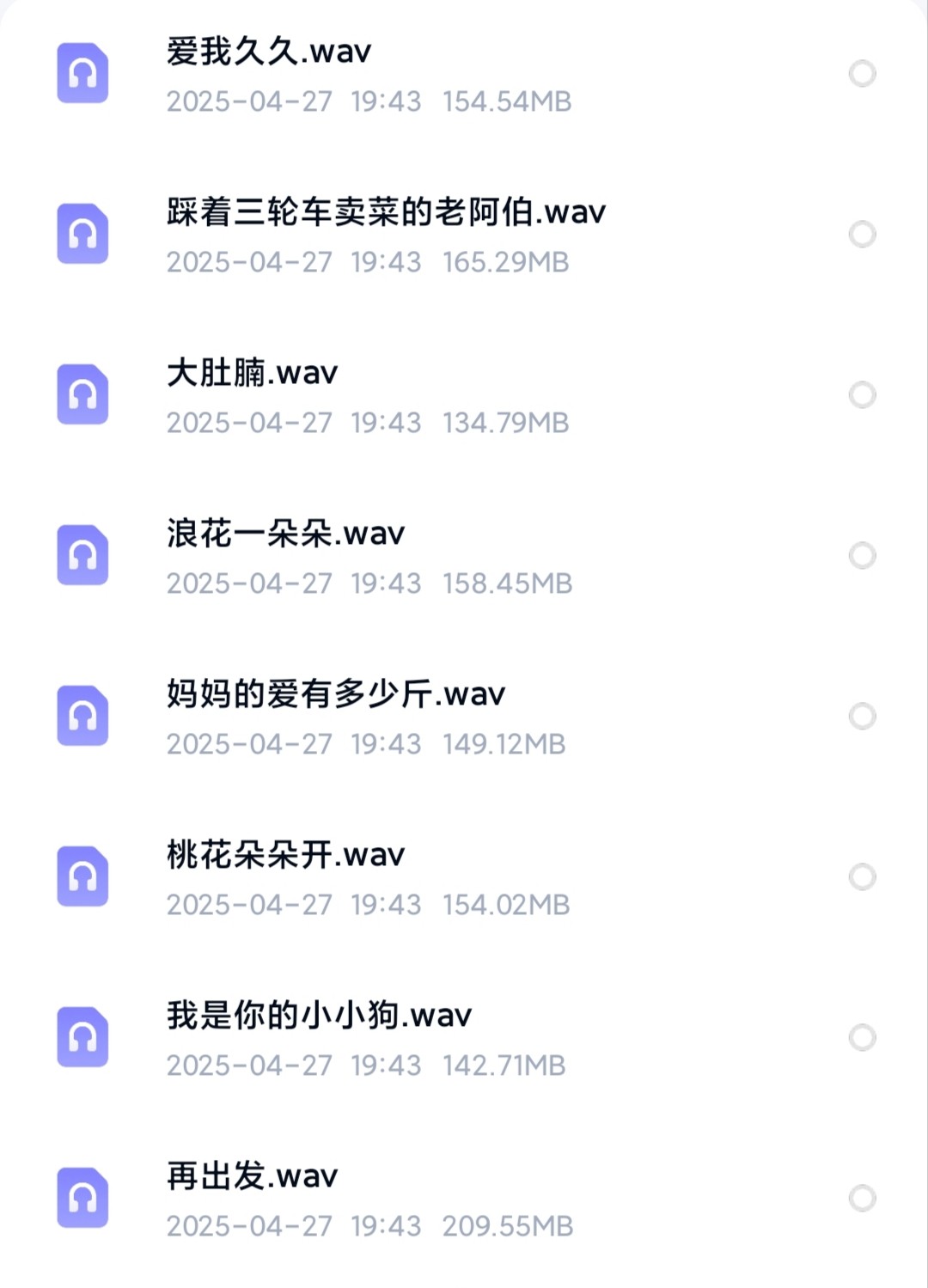Open 踩着三轮车卖菜的老阿伯.wav
The height and width of the screenshot is (1288, 928).
click(386, 212)
